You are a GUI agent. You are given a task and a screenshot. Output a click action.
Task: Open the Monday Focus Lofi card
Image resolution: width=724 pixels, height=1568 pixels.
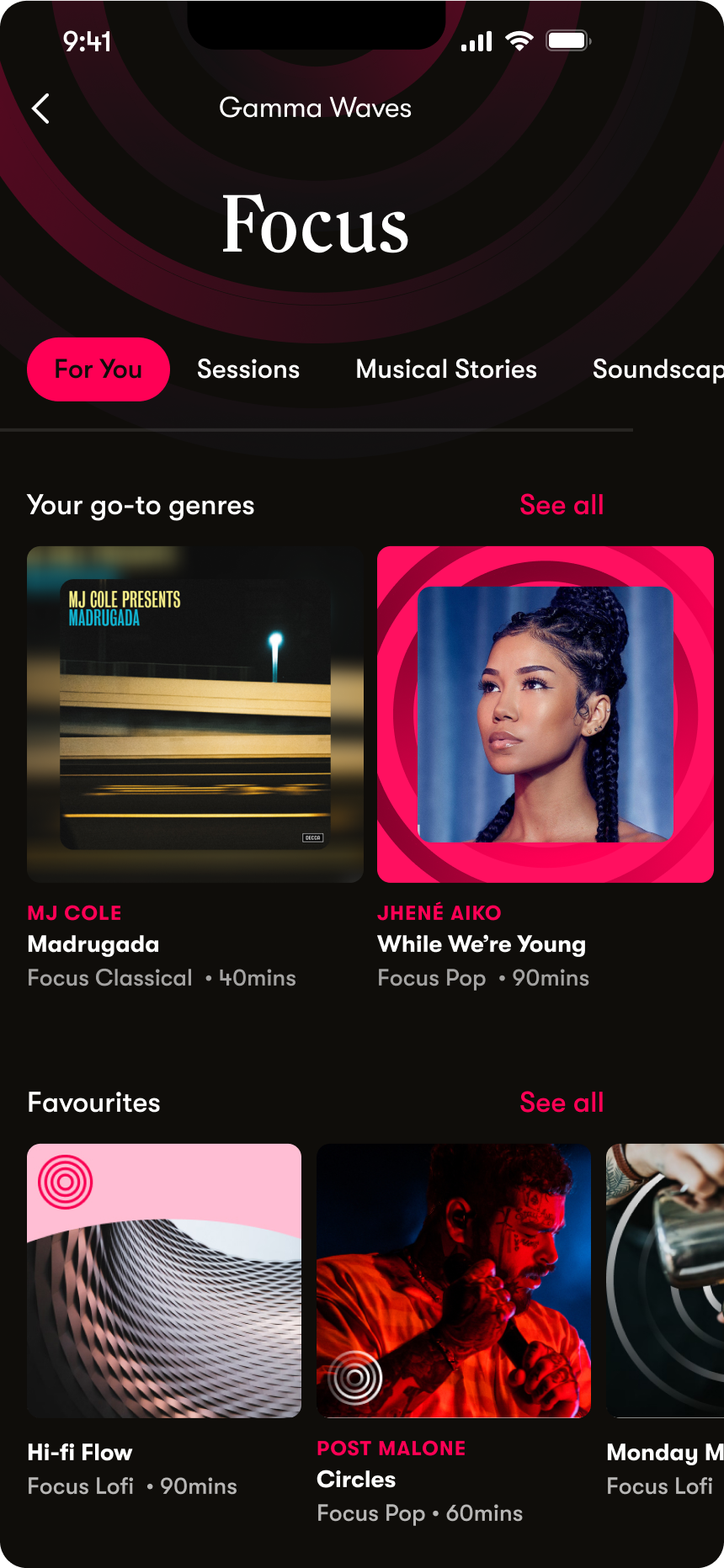coord(665,1280)
